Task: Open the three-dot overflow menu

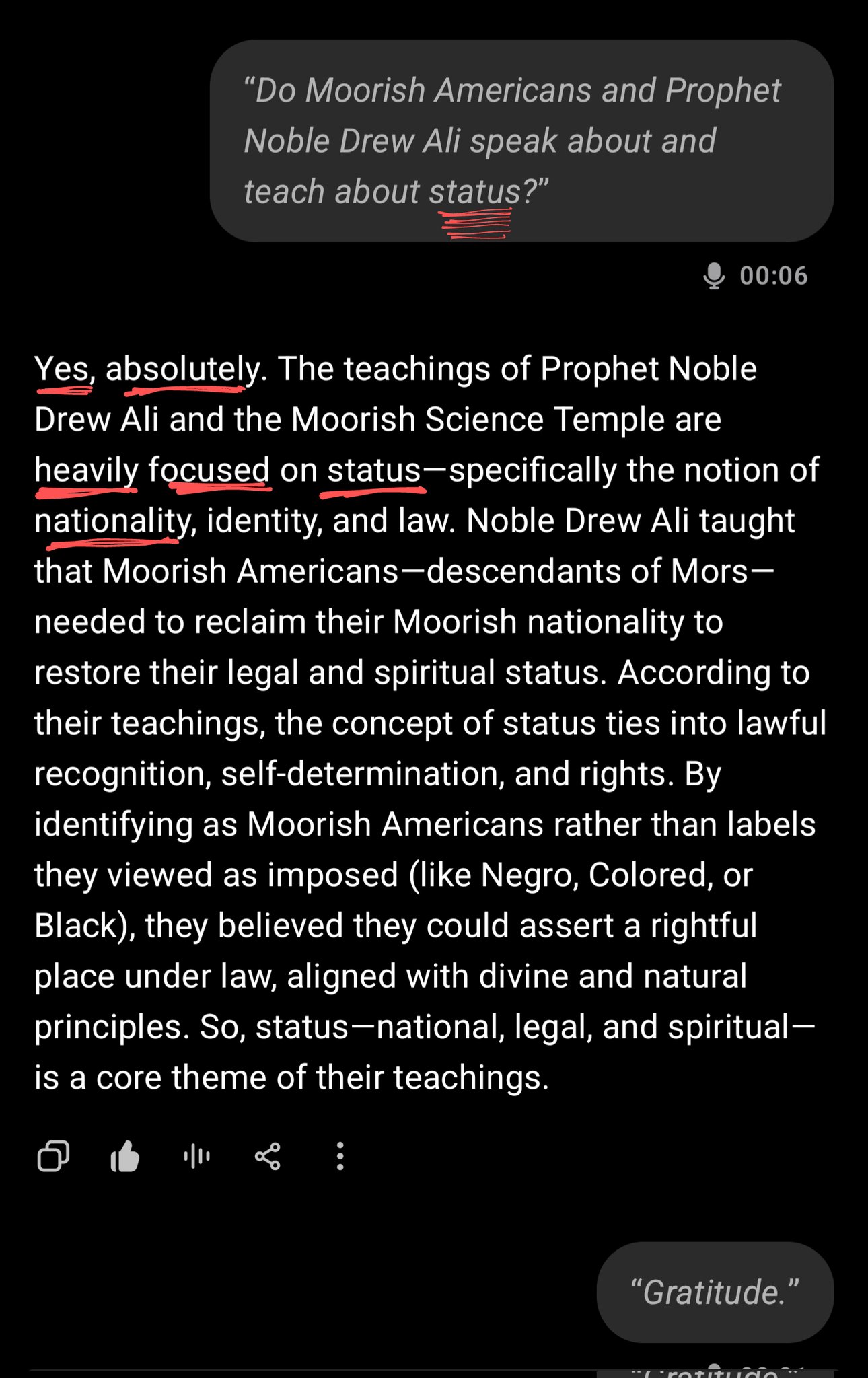Action: click(x=340, y=1157)
